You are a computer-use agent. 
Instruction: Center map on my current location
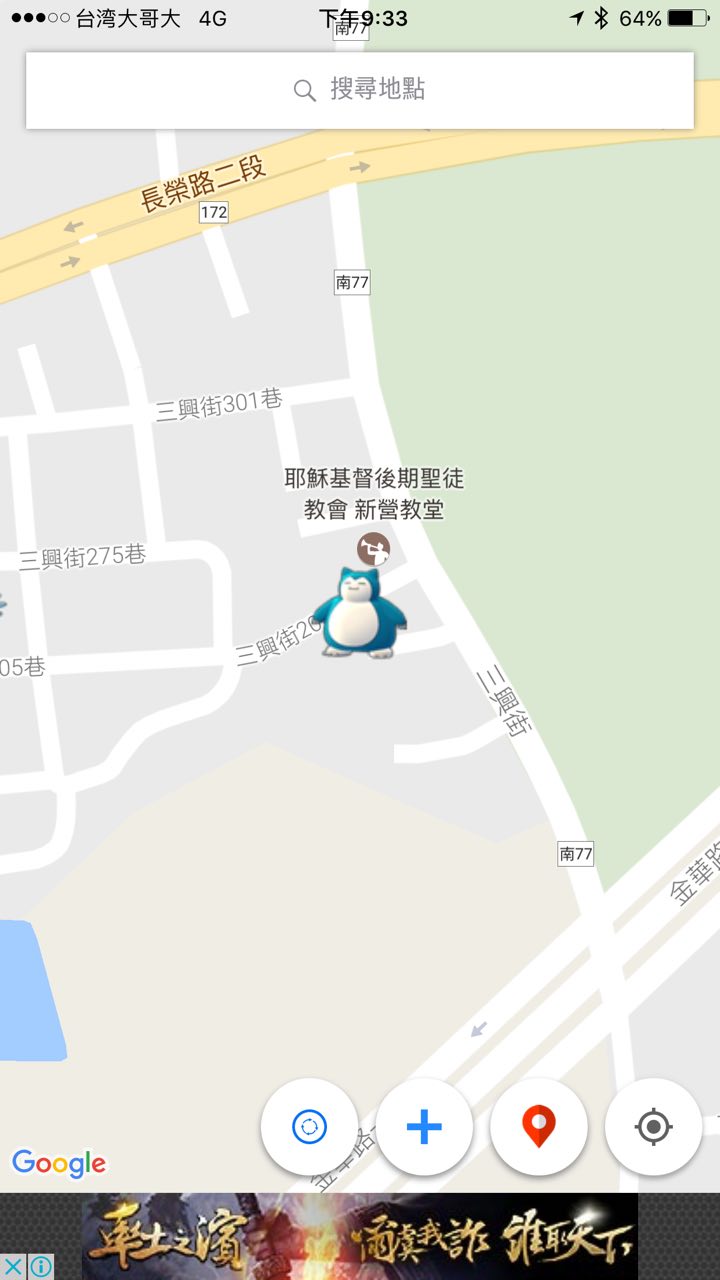coord(653,1127)
